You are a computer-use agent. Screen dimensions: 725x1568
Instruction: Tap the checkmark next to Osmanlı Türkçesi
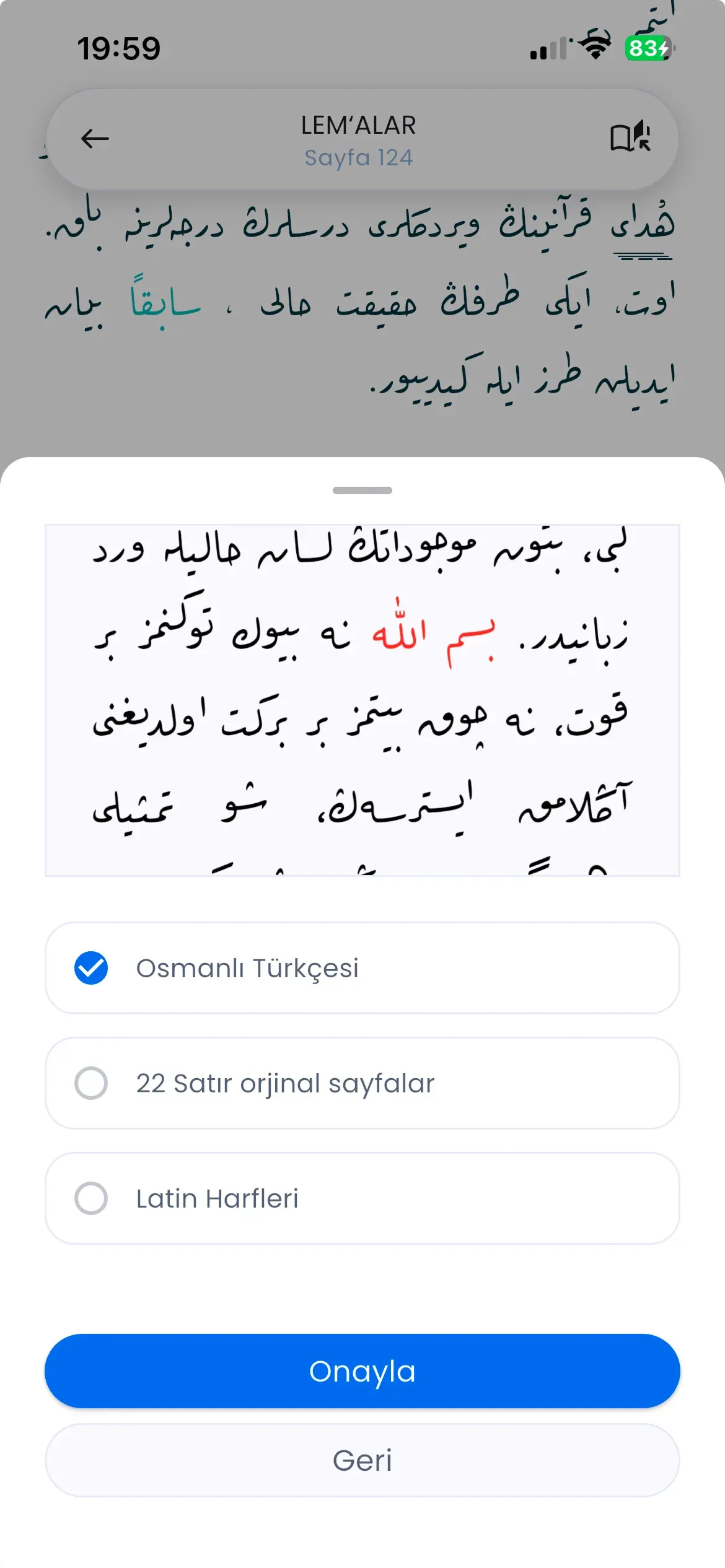pos(90,967)
